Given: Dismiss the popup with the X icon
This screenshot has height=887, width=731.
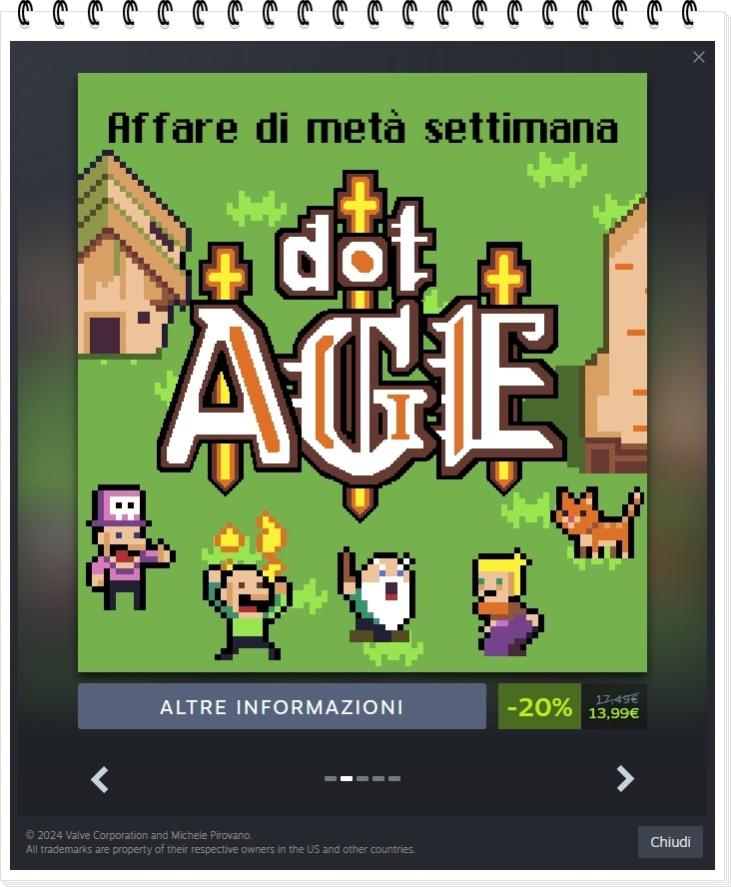Looking at the screenshot, I should pos(698,57).
